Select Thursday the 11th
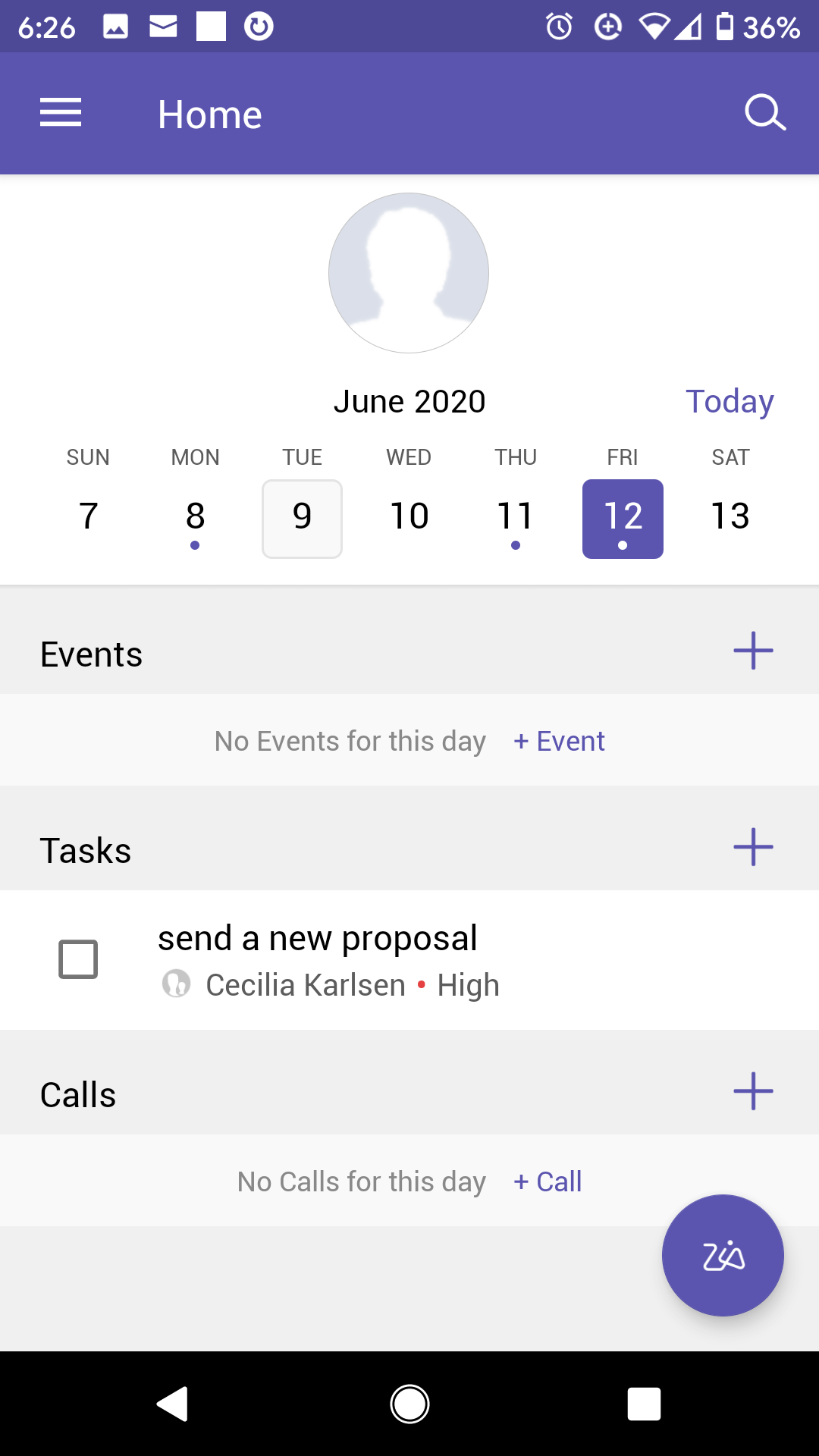Viewport: 819px width, 1456px height. pos(516,519)
